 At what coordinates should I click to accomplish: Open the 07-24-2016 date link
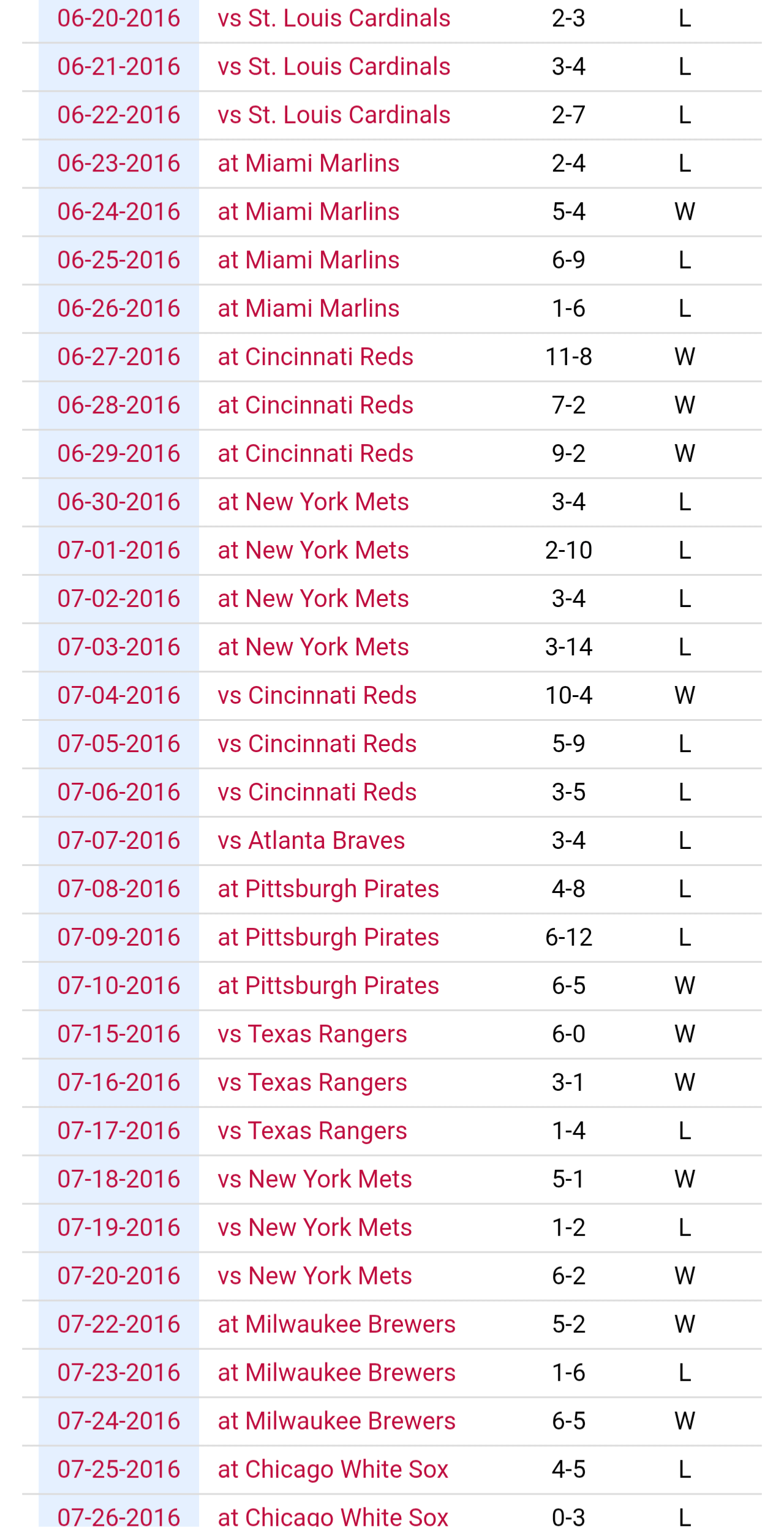click(119, 1422)
